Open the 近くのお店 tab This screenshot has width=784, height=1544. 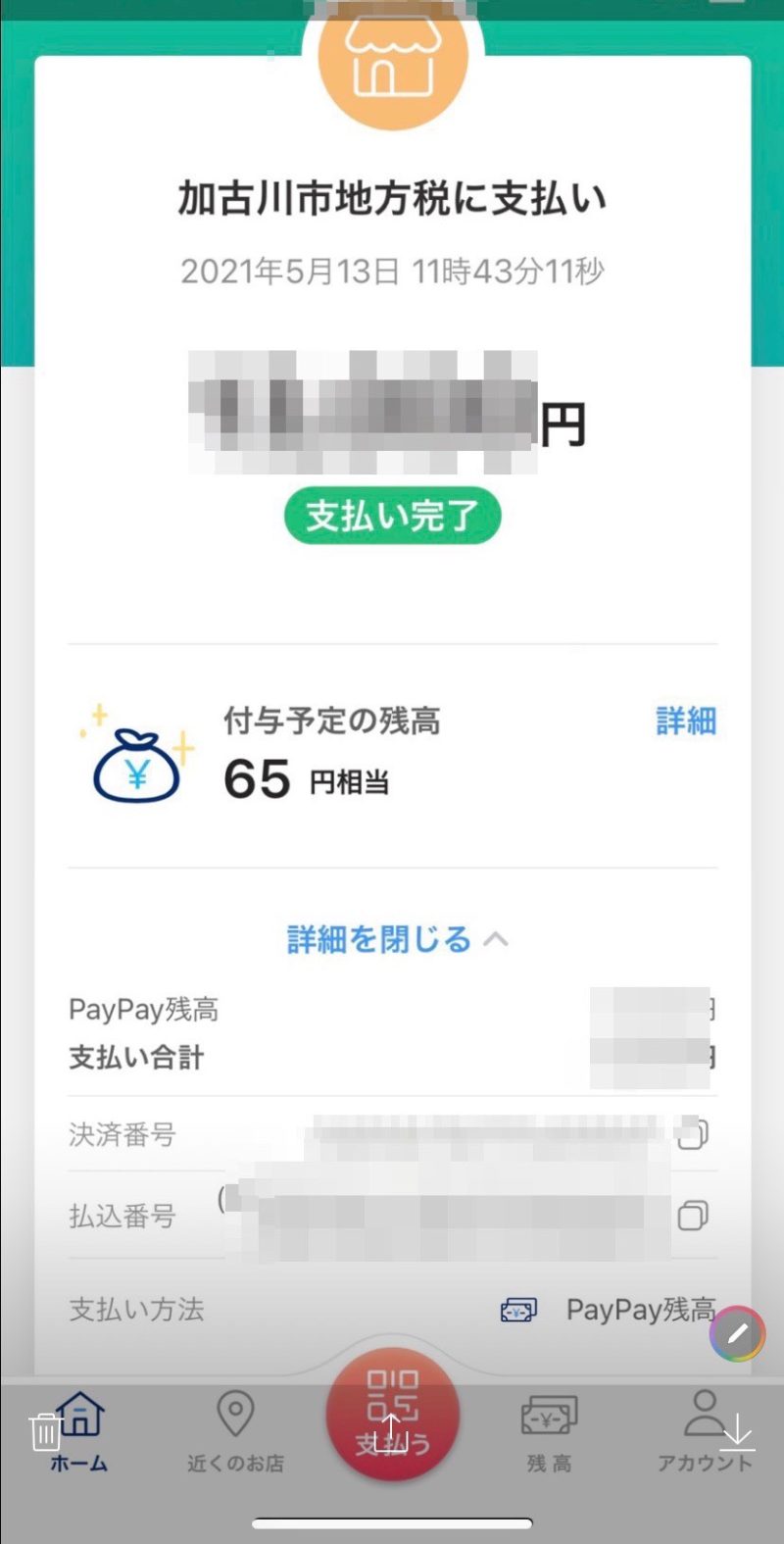pos(235,1431)
